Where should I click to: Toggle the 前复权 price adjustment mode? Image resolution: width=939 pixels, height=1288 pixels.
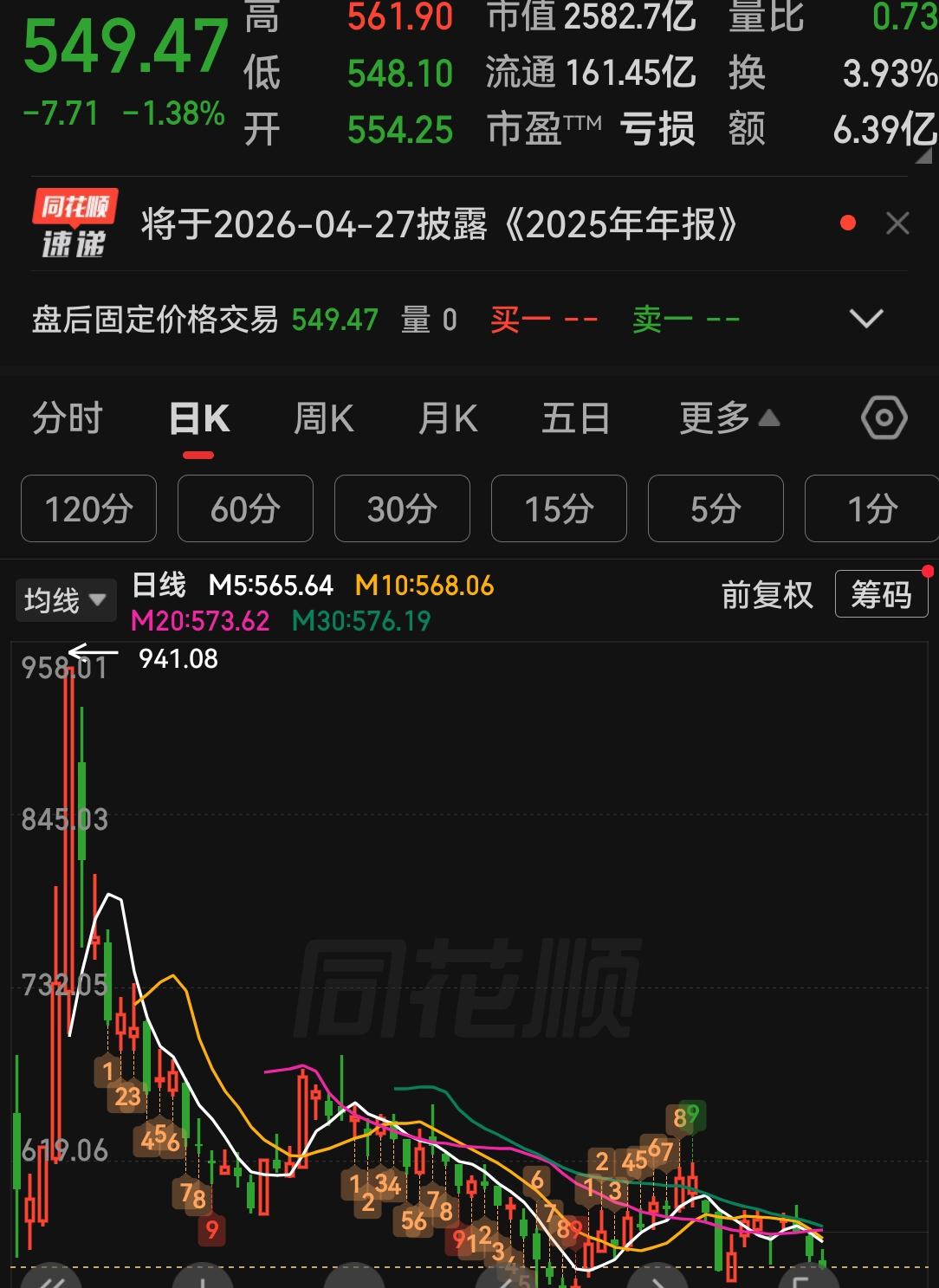click(x=766, y=597)
